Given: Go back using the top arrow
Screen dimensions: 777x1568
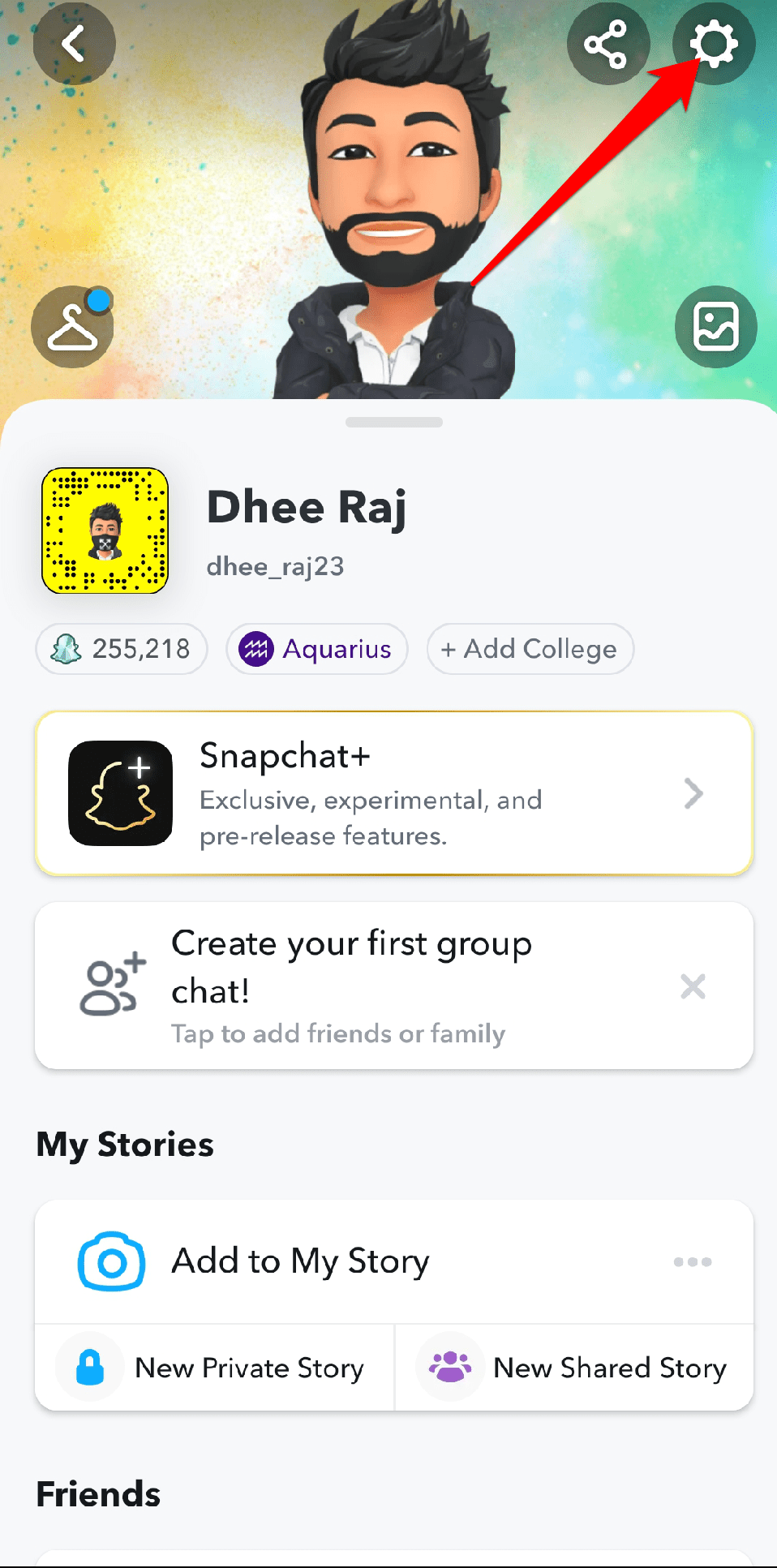Looking at the screenshot, I should tap(74, 44).
